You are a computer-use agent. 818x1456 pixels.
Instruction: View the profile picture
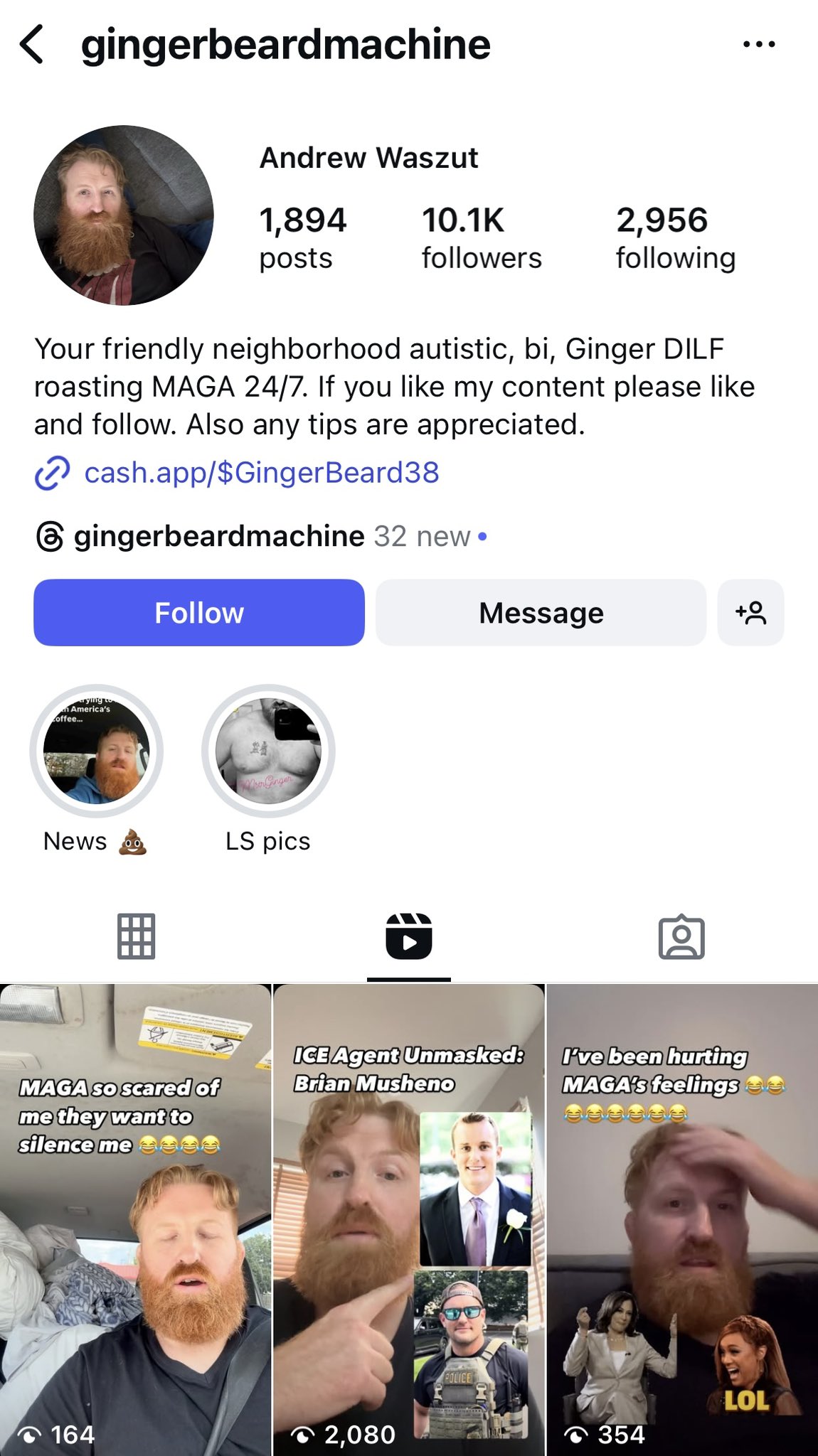pos(124,215)
